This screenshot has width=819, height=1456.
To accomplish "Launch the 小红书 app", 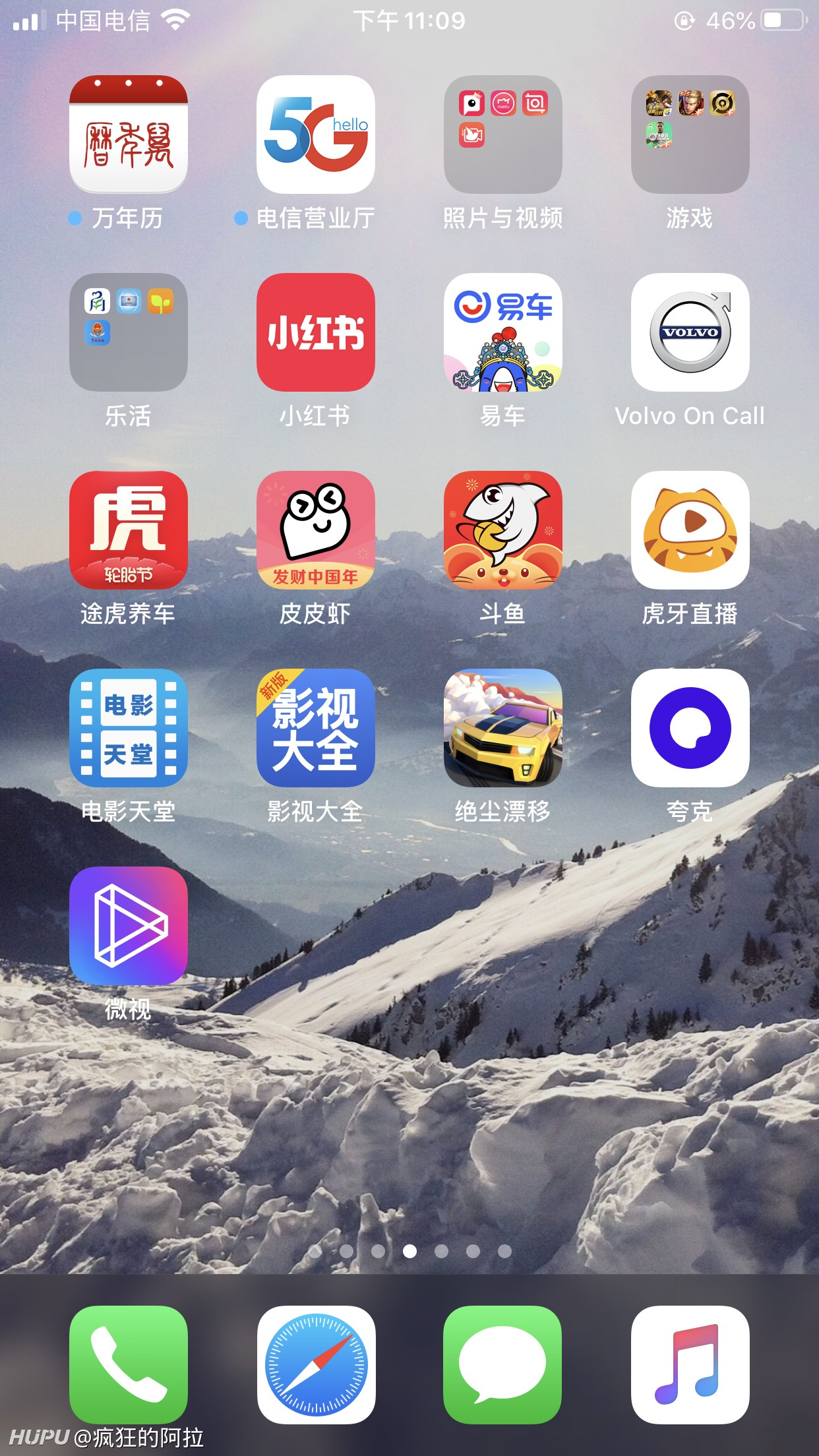I will click(x=316, y=332).
